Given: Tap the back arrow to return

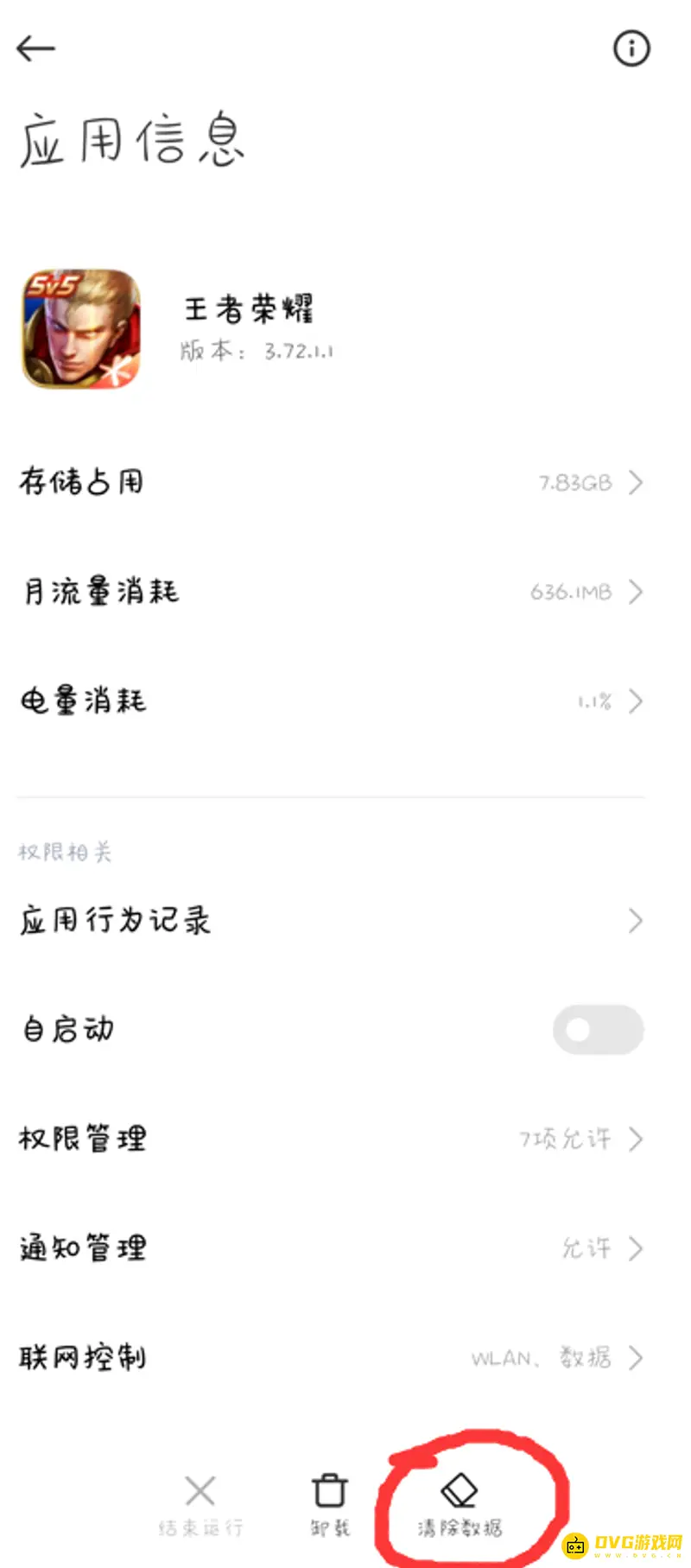Looking at the screenshot, I should [36, 48].
